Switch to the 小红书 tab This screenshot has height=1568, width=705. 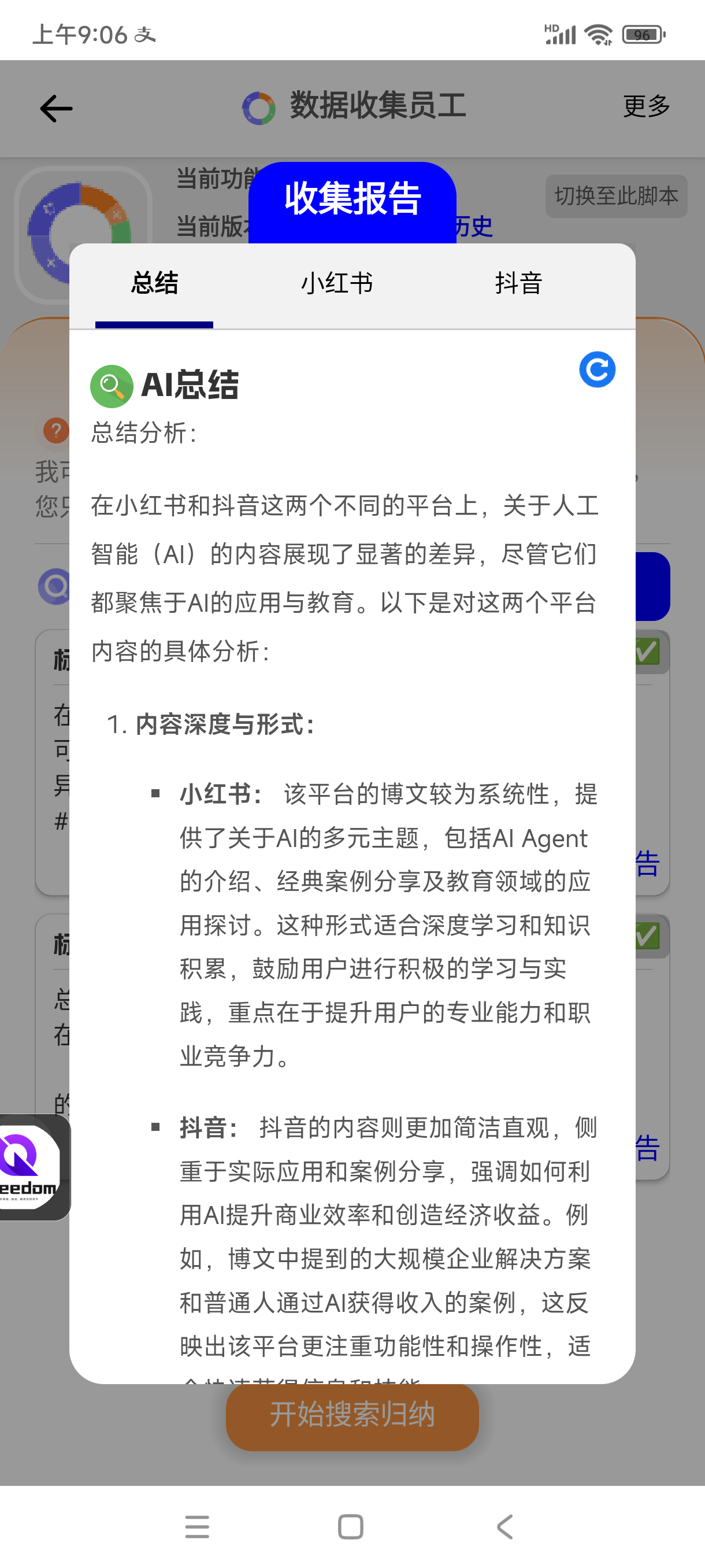(336, 284)
